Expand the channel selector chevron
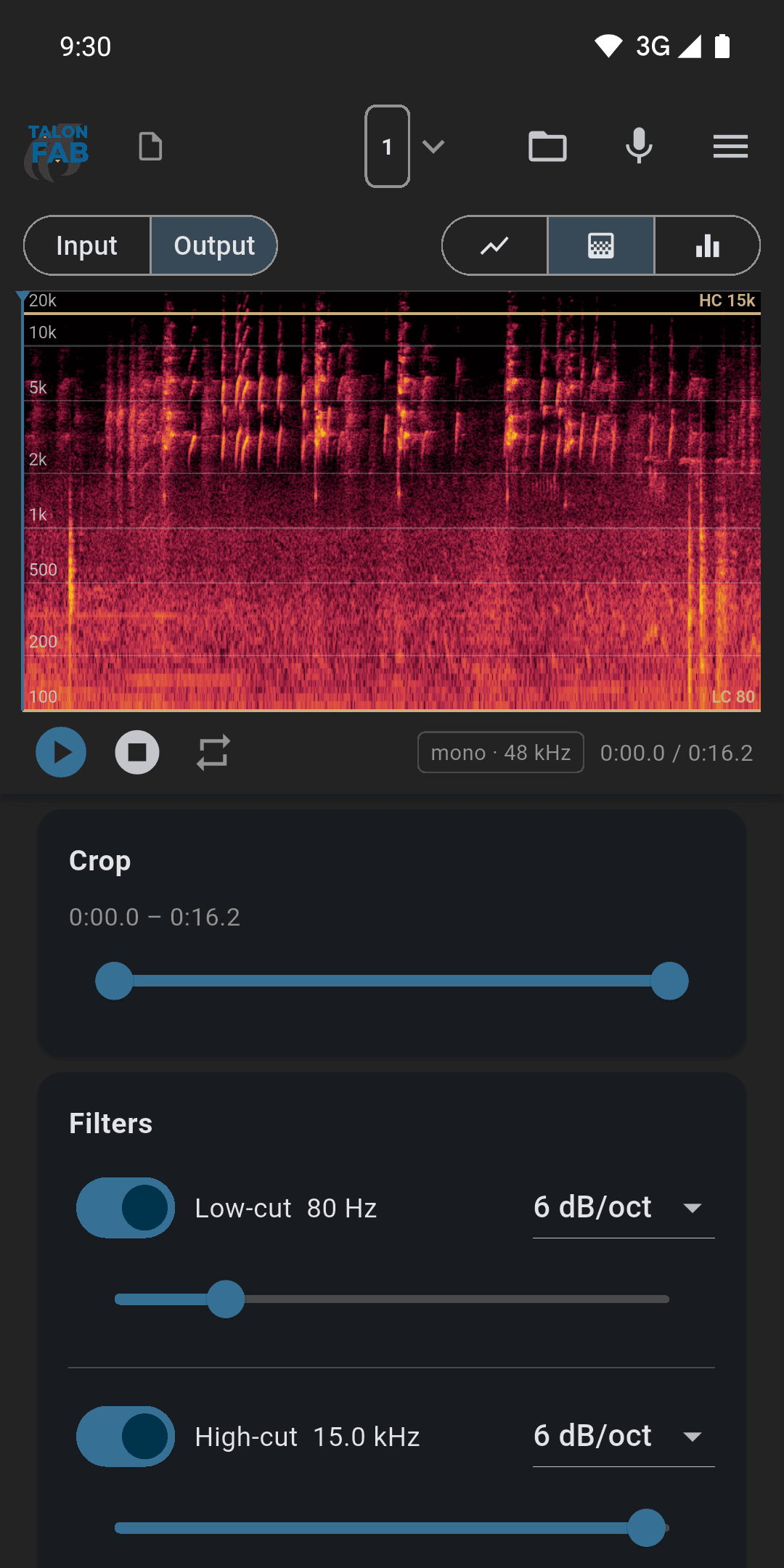 [433, 147]
